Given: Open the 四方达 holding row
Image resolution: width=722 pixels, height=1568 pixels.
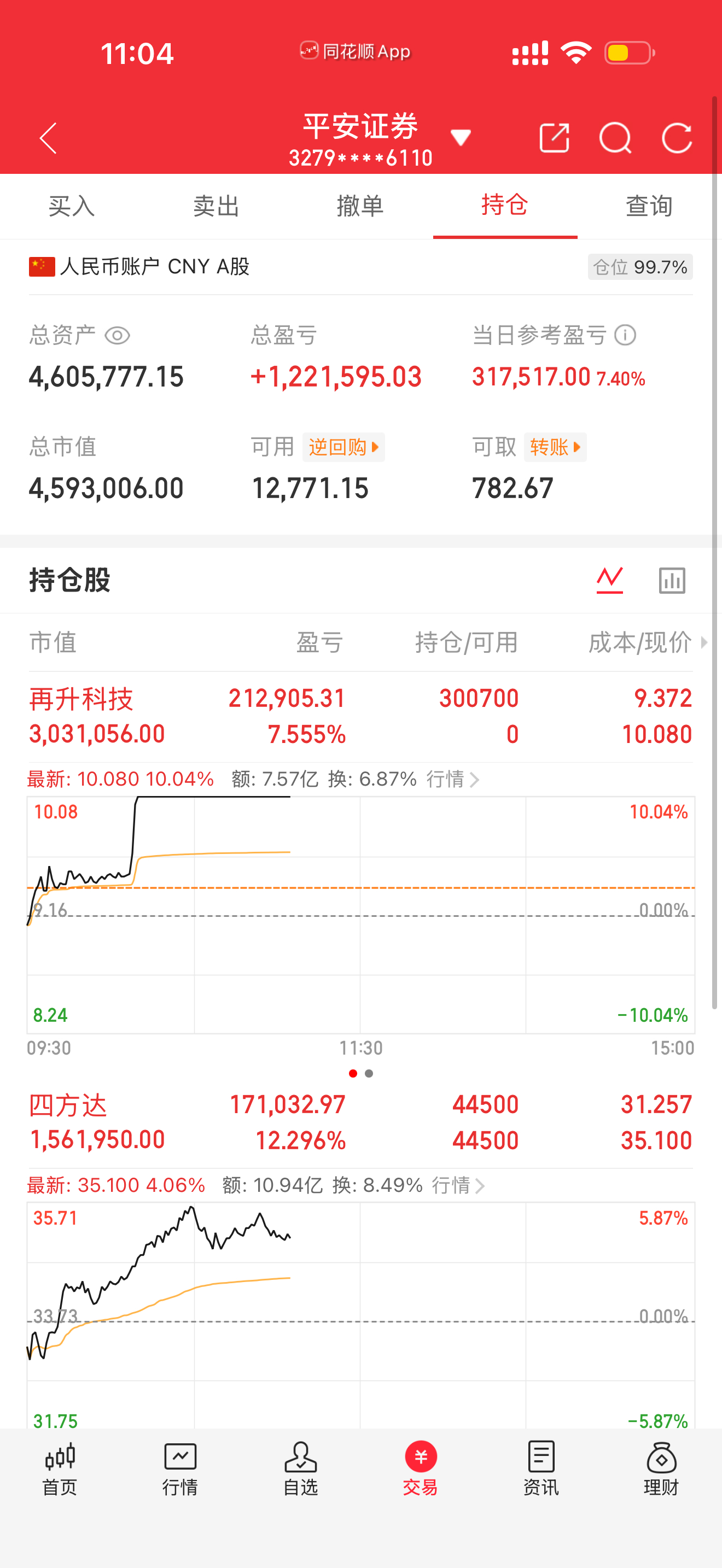Looking at the screenshot, I should [361, 1122].
